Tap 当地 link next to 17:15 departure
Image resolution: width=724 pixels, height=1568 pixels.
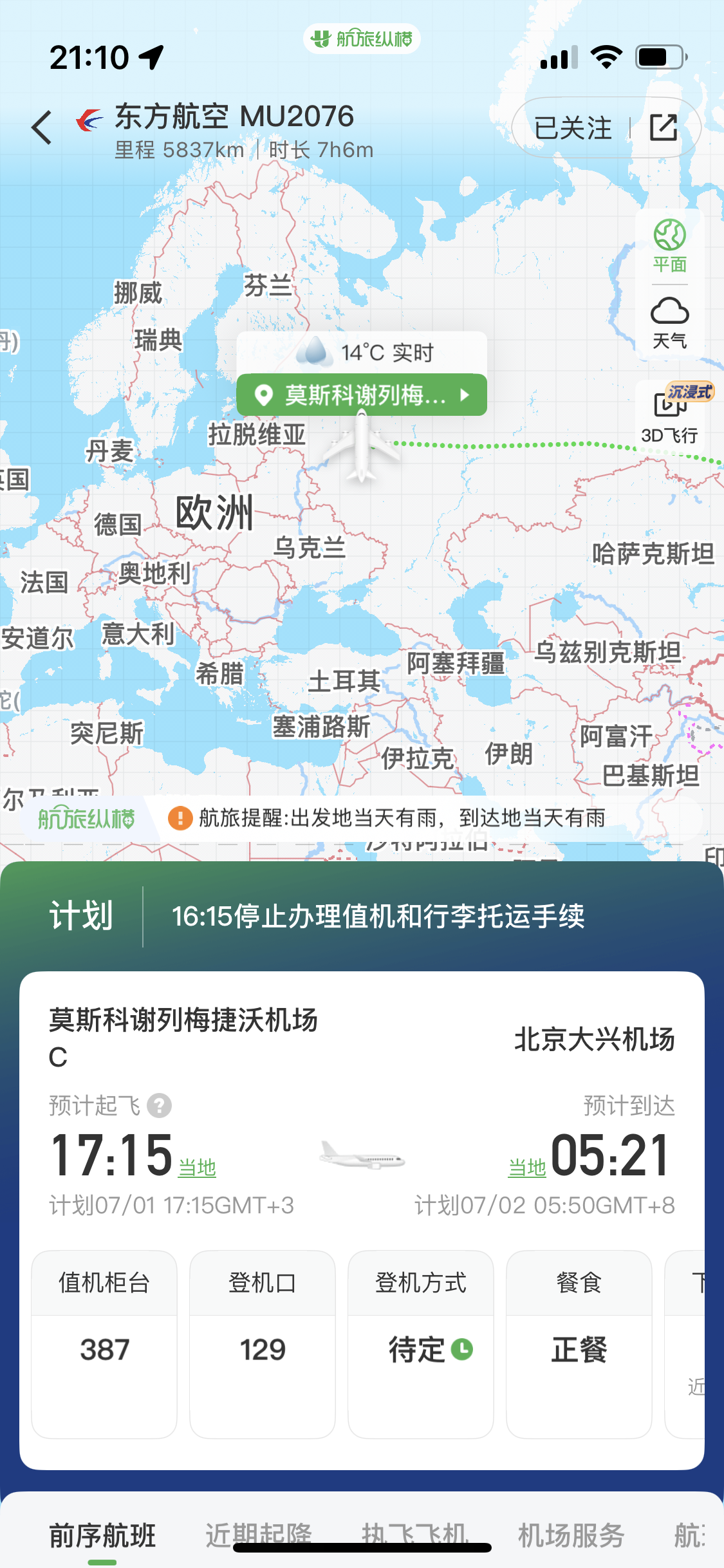click(x=197, y=1168)
